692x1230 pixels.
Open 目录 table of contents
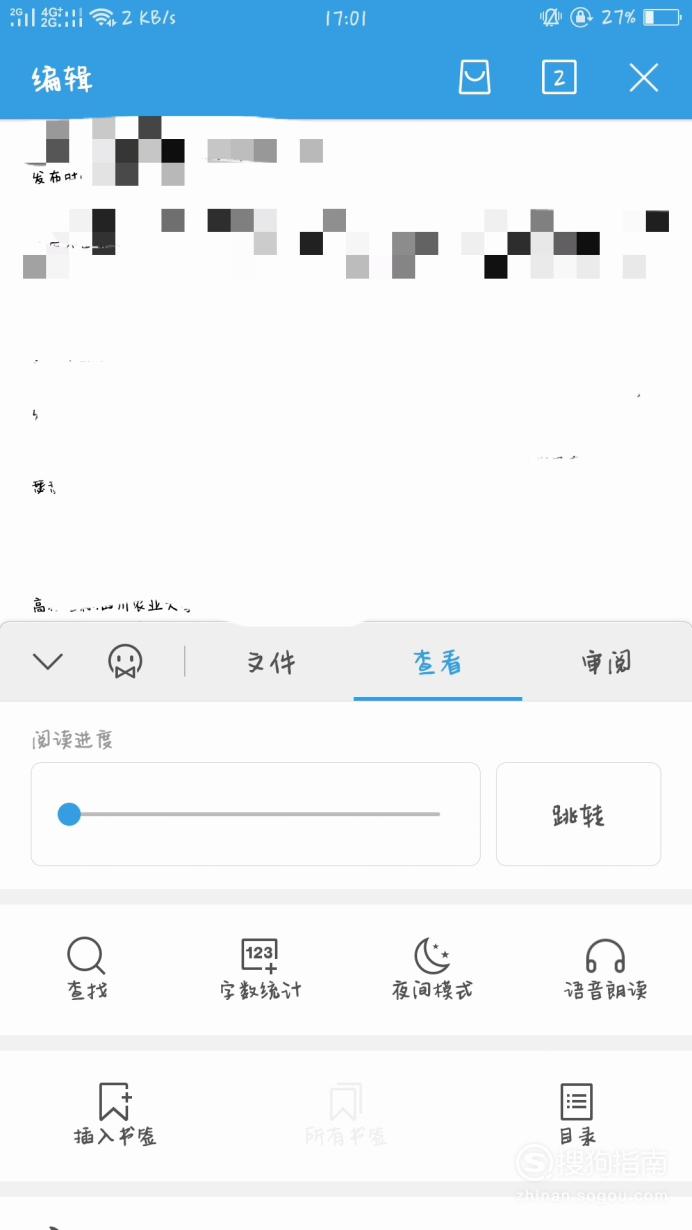pyautogui.click(x=577, y=1114)
